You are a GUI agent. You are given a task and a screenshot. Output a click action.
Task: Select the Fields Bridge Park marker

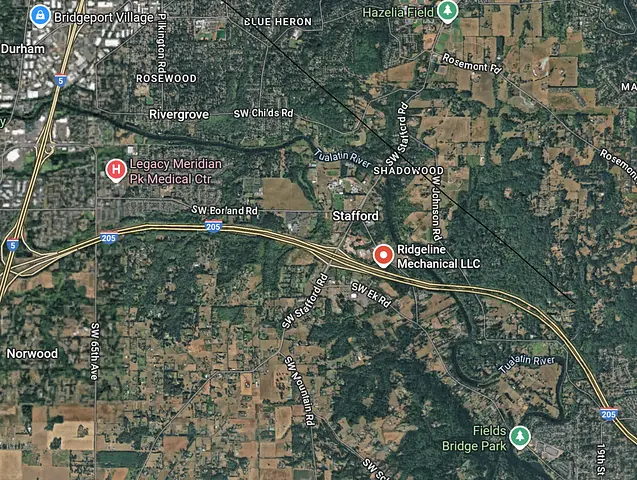(519, 437)
